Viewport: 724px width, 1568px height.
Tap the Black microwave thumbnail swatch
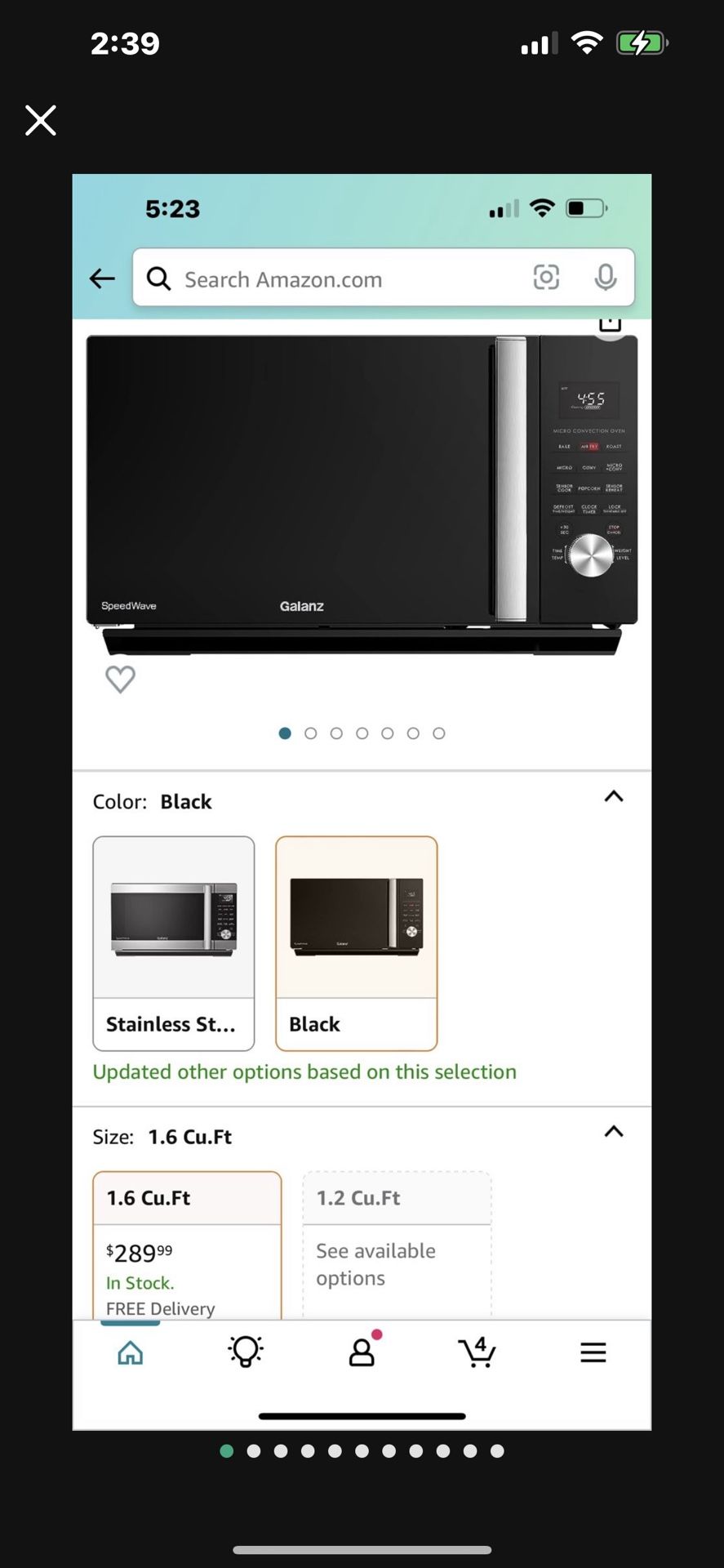(x=357, y=943)
